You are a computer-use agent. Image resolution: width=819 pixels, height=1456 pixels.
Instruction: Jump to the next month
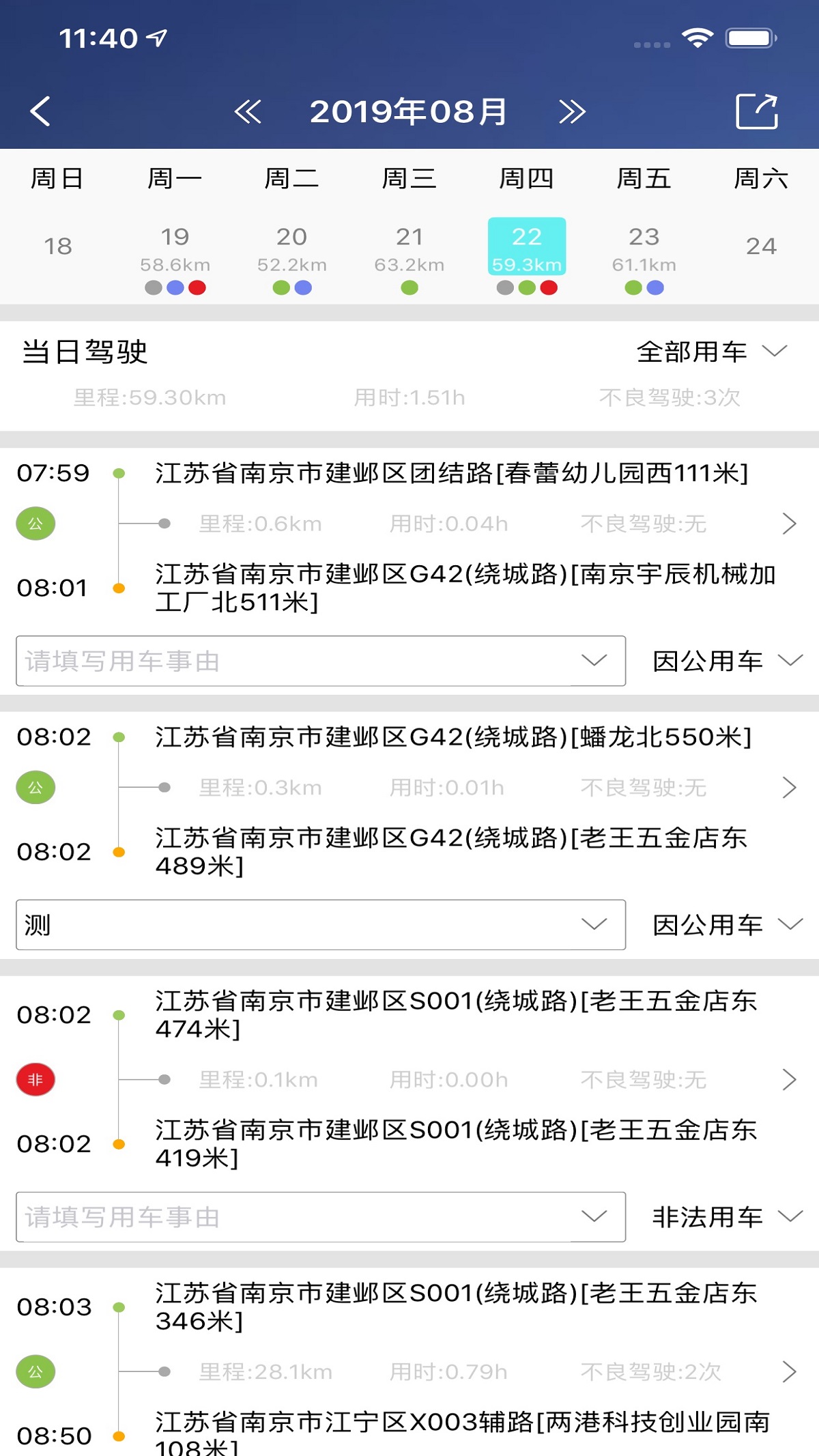tap(572, 111)
